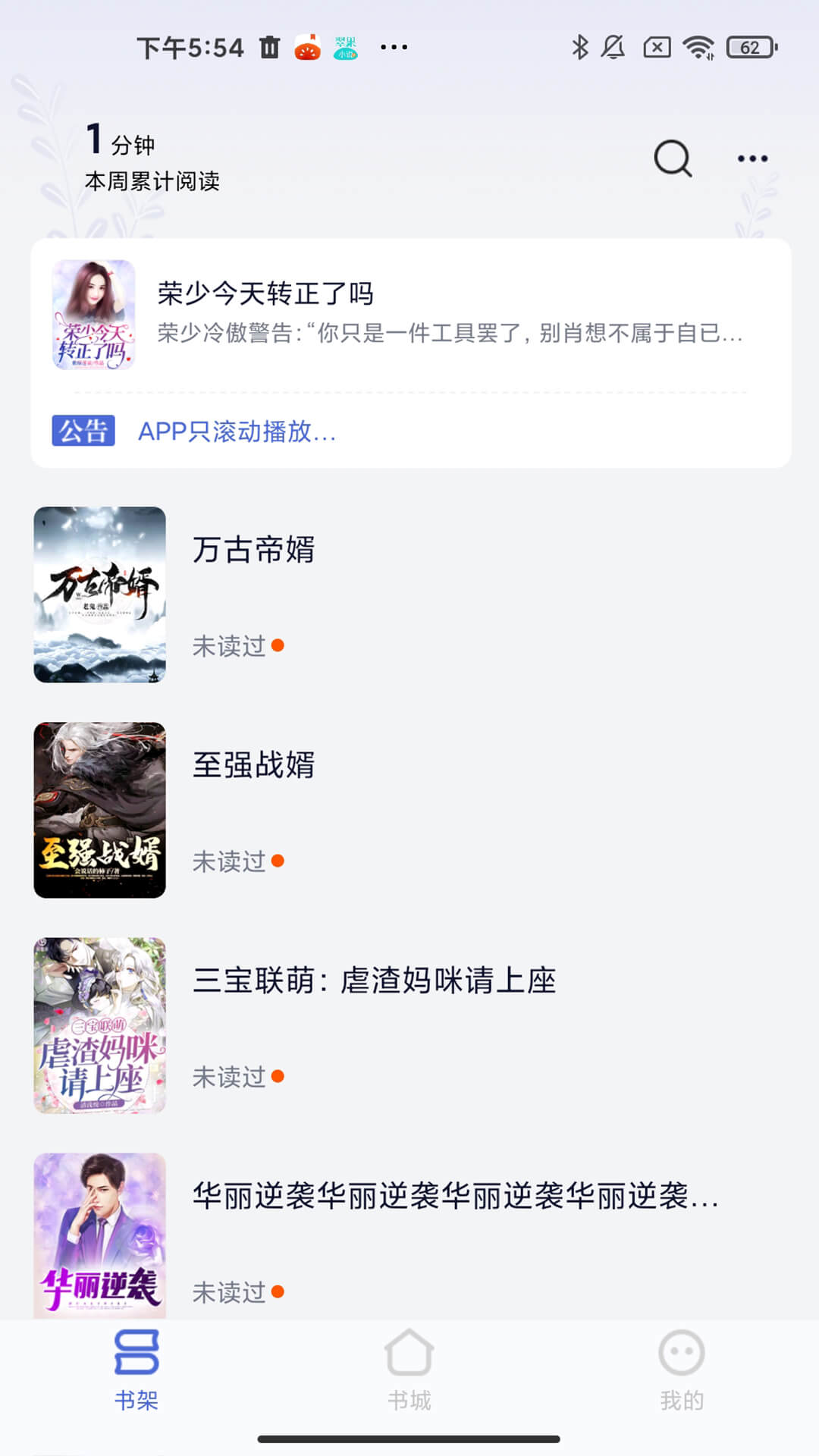Expand the truncated announcement APP只滚动播放
The image size is (819, 1456).
(x=237, y=432)
